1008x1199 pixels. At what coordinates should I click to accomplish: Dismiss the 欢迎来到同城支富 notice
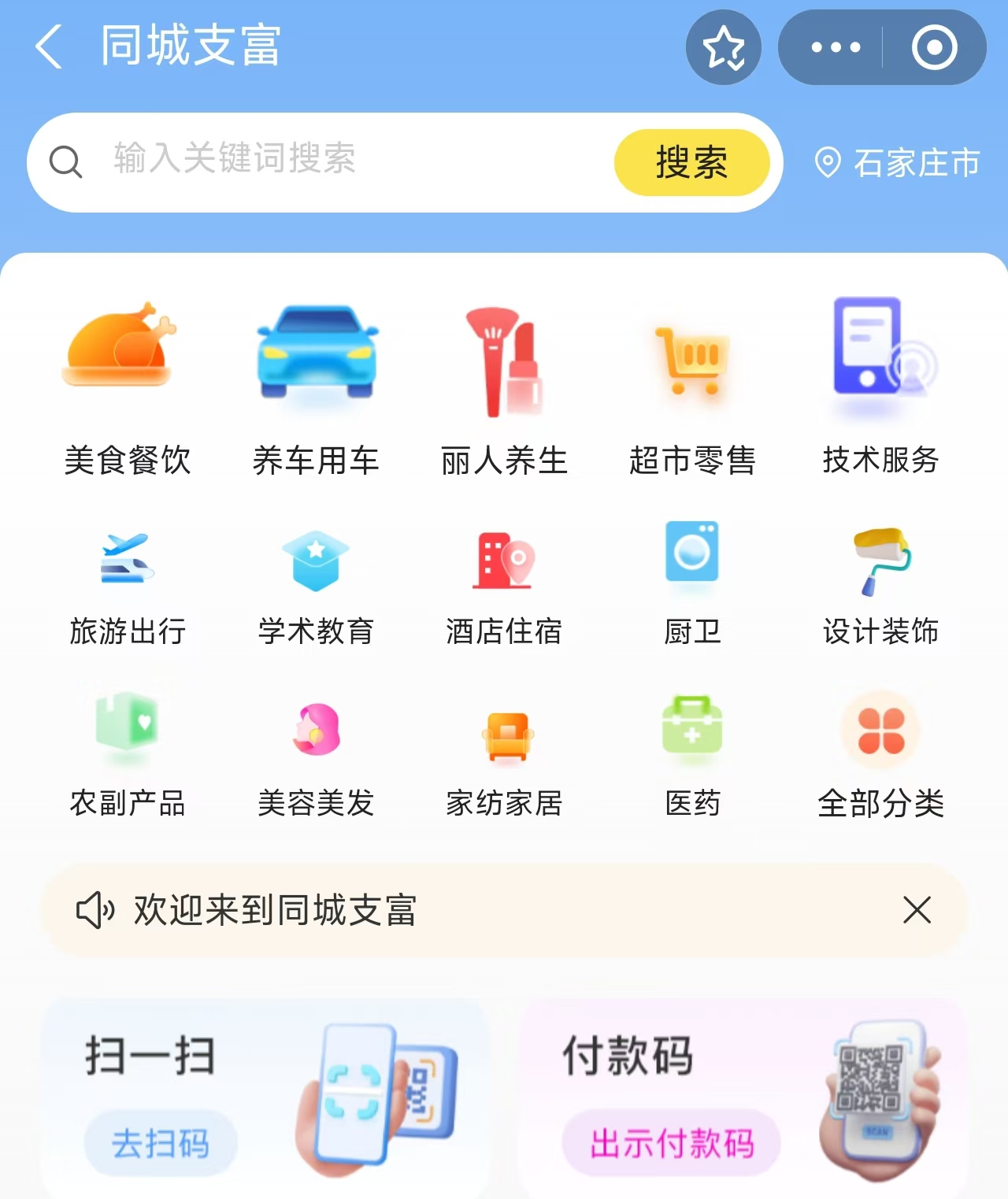coord(917,910)
